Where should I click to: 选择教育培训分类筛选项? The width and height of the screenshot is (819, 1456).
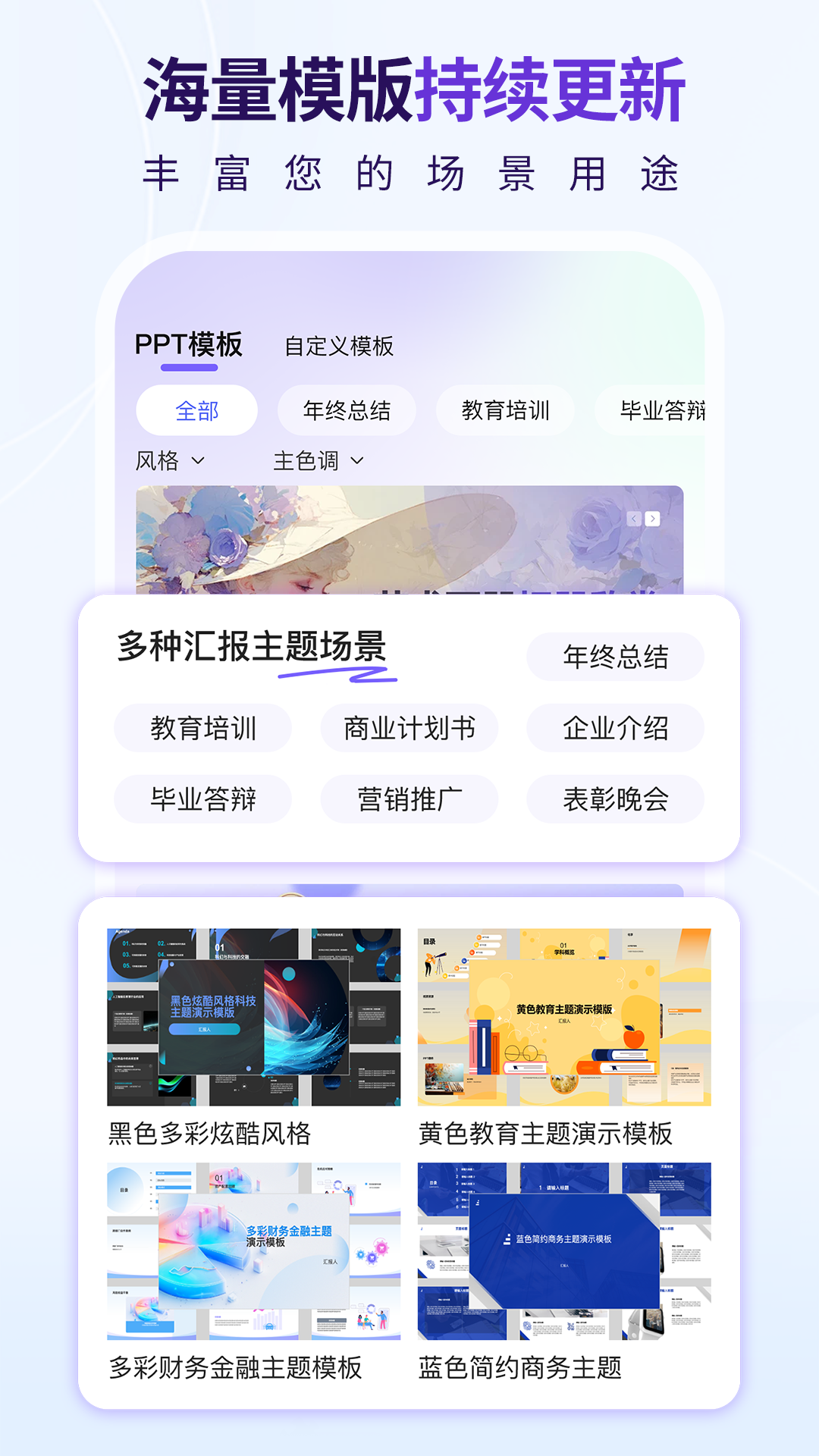[506, 409]
